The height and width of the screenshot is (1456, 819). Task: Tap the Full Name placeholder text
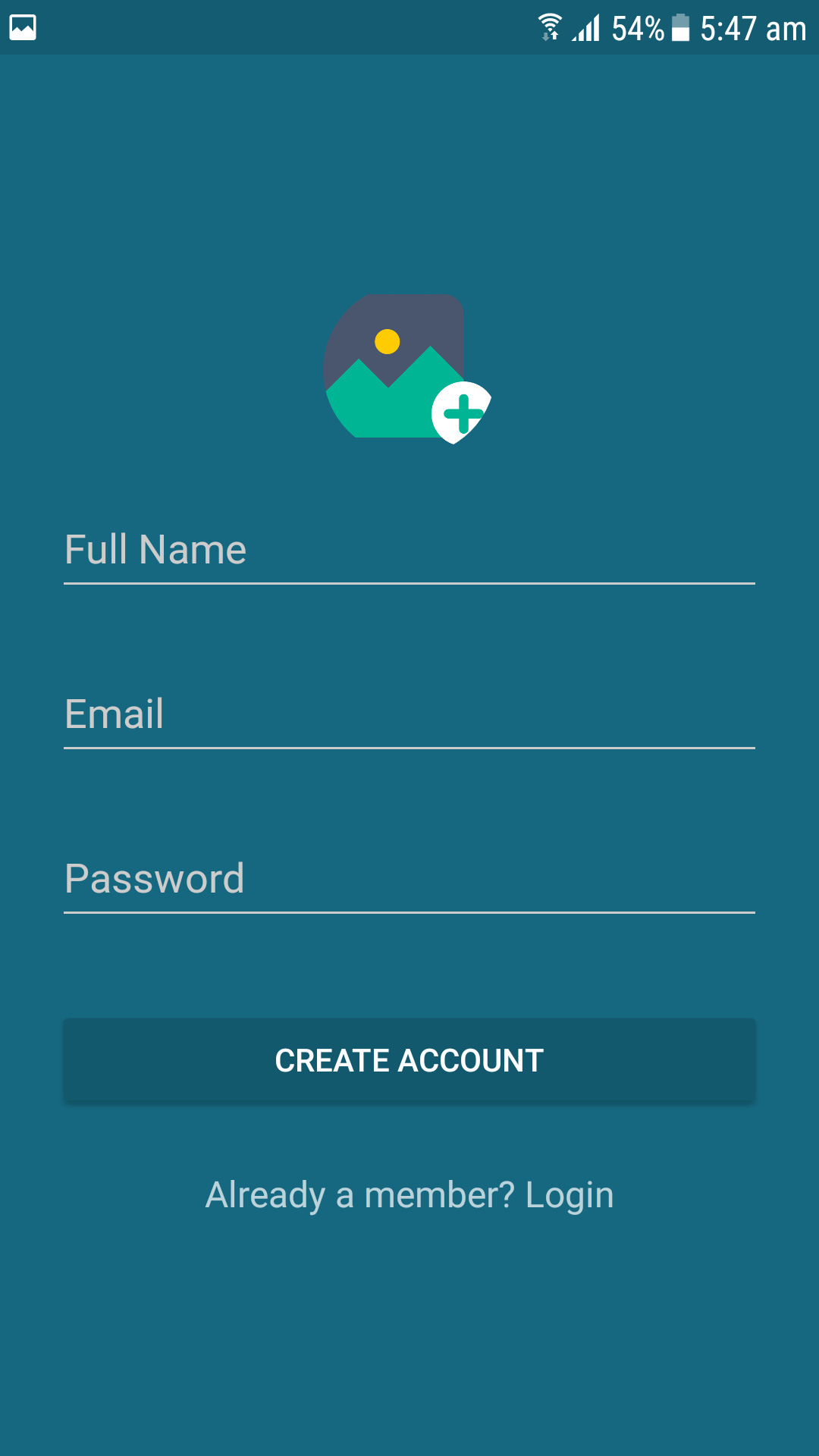coord(155,549)
